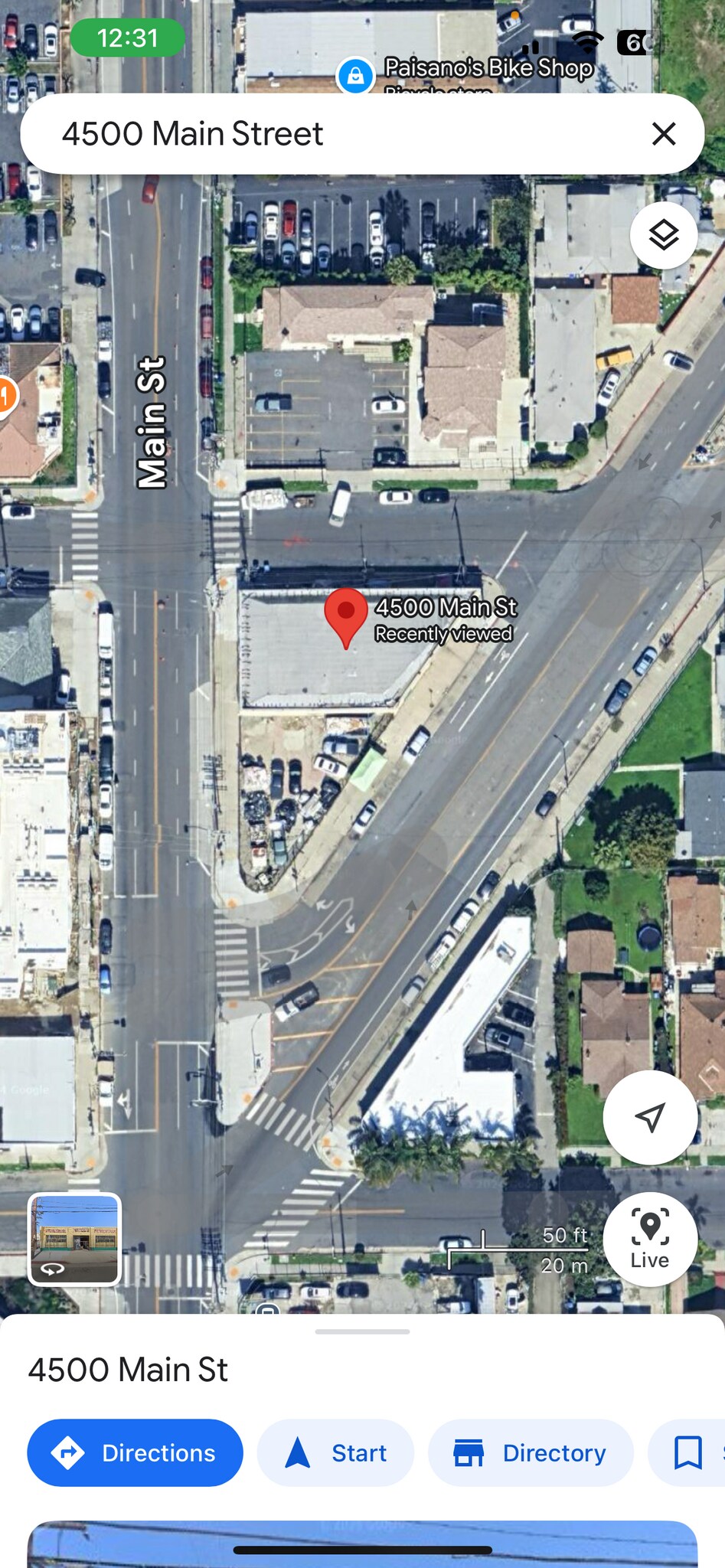Start navigation to 4500 Main St
The image size is (725, 1568).
coord(335,1452)
